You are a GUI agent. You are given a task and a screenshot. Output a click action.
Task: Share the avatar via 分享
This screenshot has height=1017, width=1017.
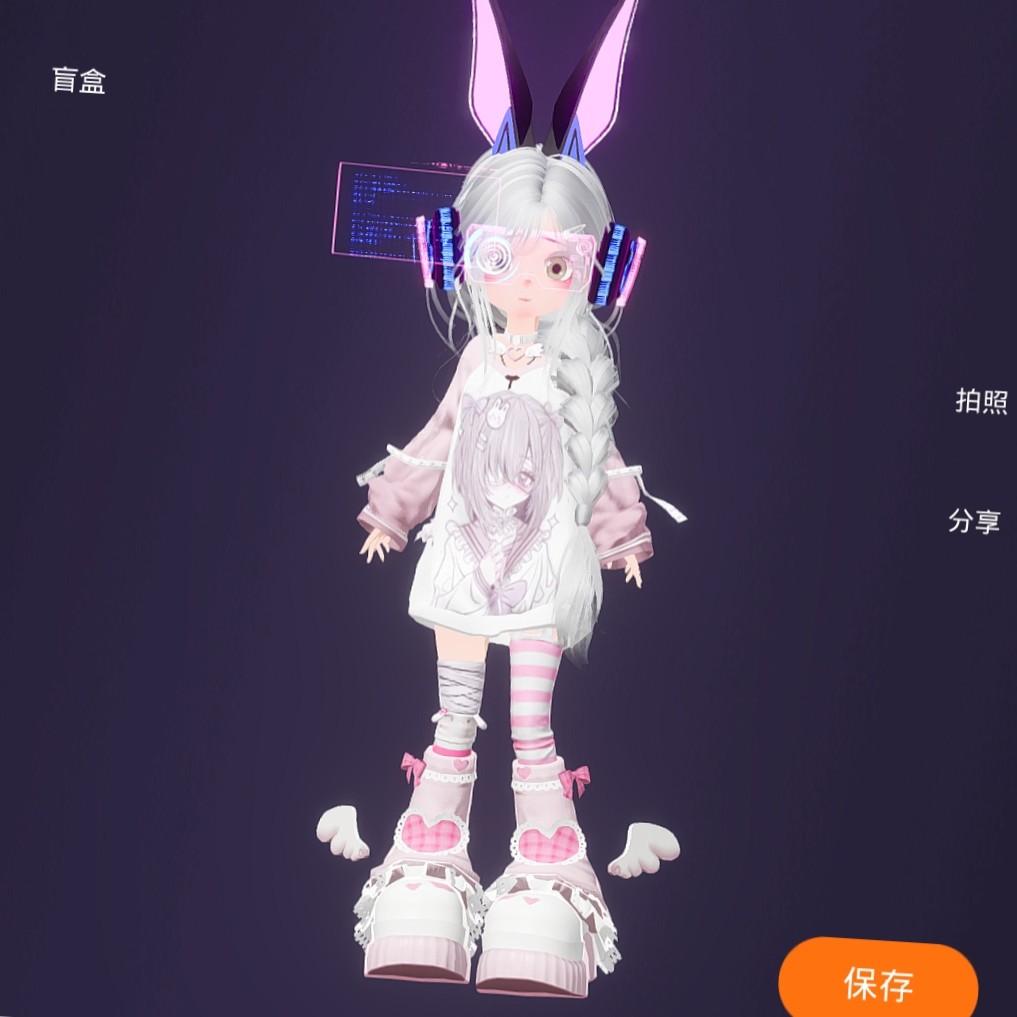click(x=974, y=521)
